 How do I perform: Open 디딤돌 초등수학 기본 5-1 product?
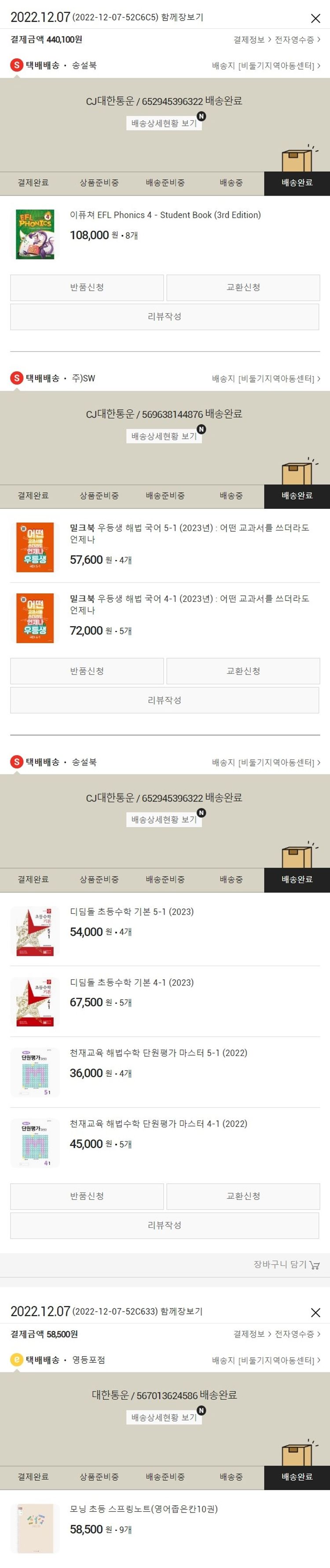(x=132, y=911)
